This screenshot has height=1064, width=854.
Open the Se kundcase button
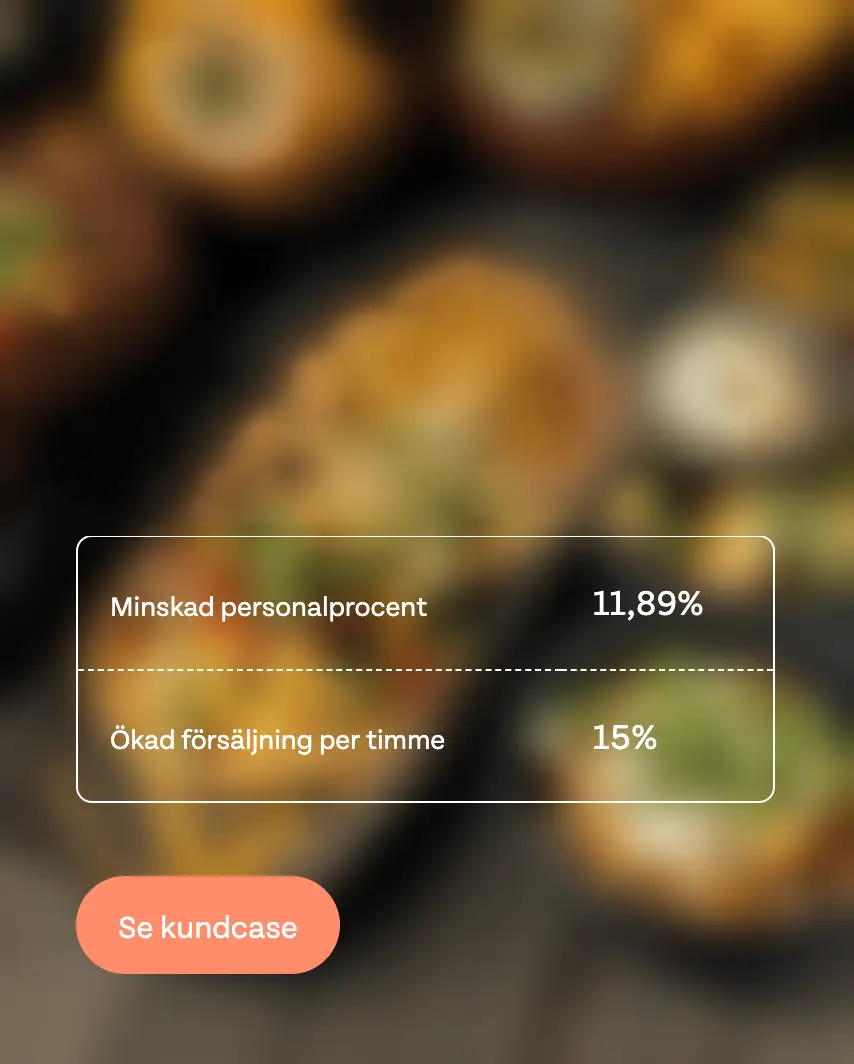coord(208,926)
